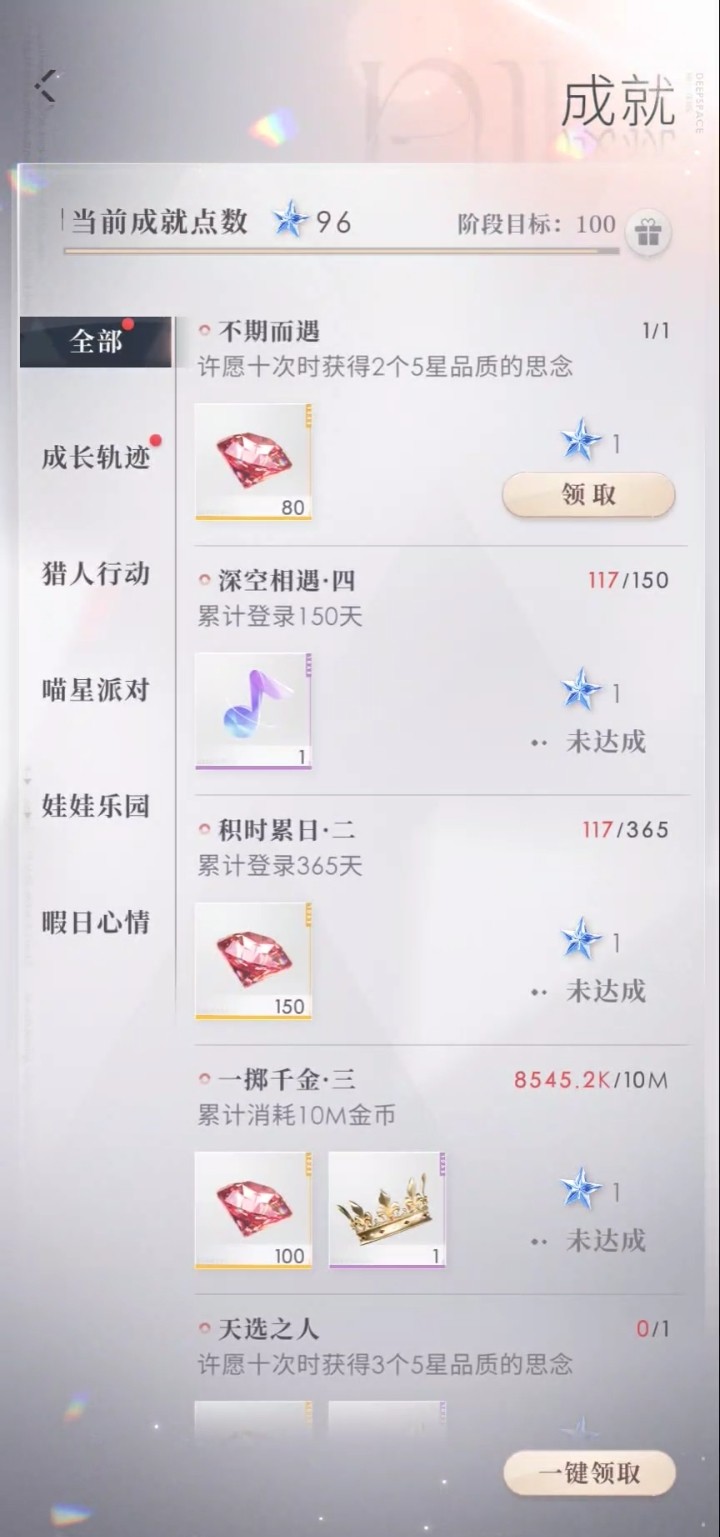Viewport: 720px width, 1537px height.
Task: Inspect the music note reward for 深空相遇·四
Action: [253, 710]
